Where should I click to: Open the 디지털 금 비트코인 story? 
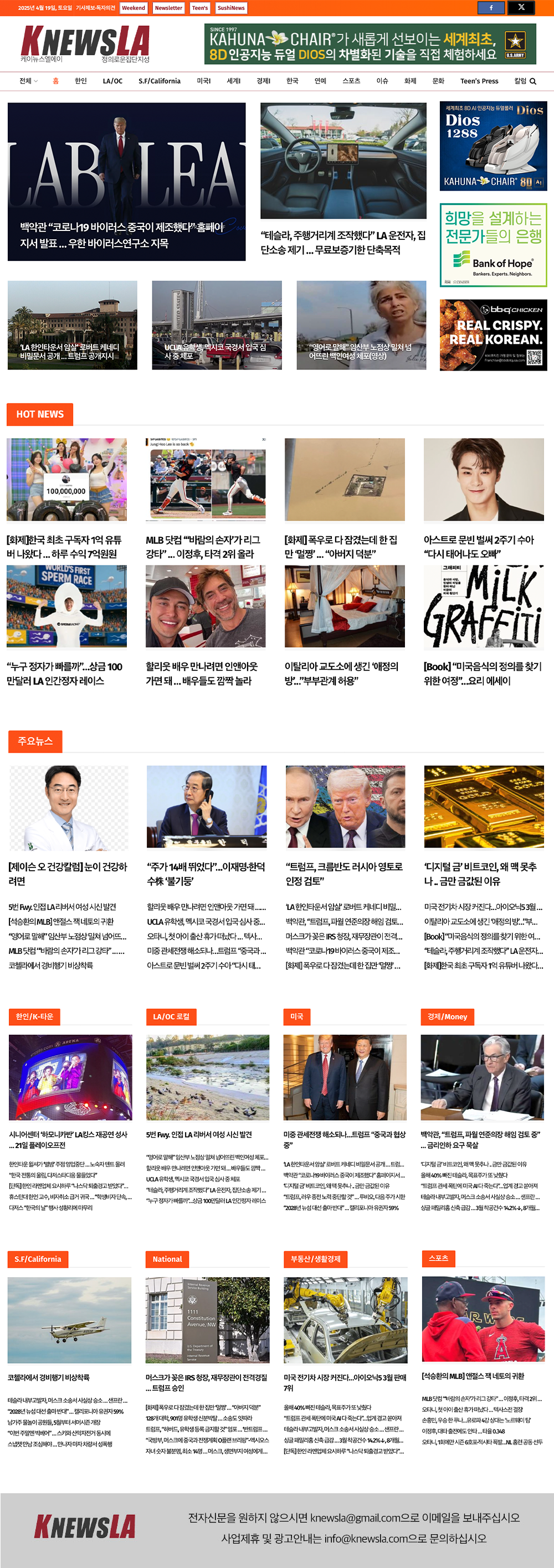point(480,873)
